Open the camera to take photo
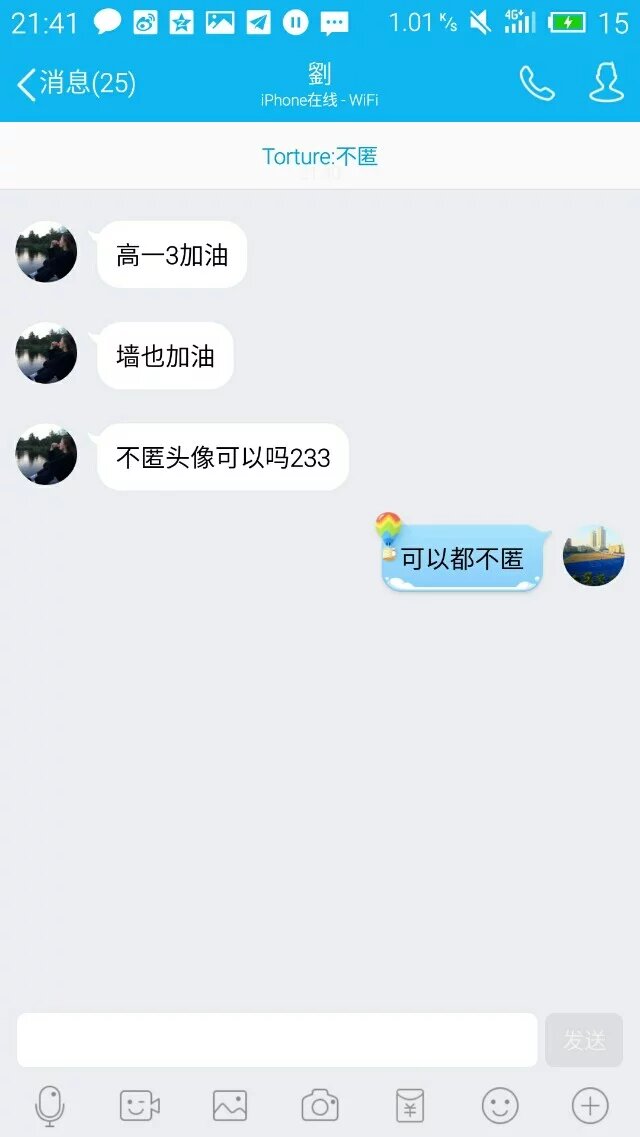This screenshot has height=1137, width=640. point(320,1105)
